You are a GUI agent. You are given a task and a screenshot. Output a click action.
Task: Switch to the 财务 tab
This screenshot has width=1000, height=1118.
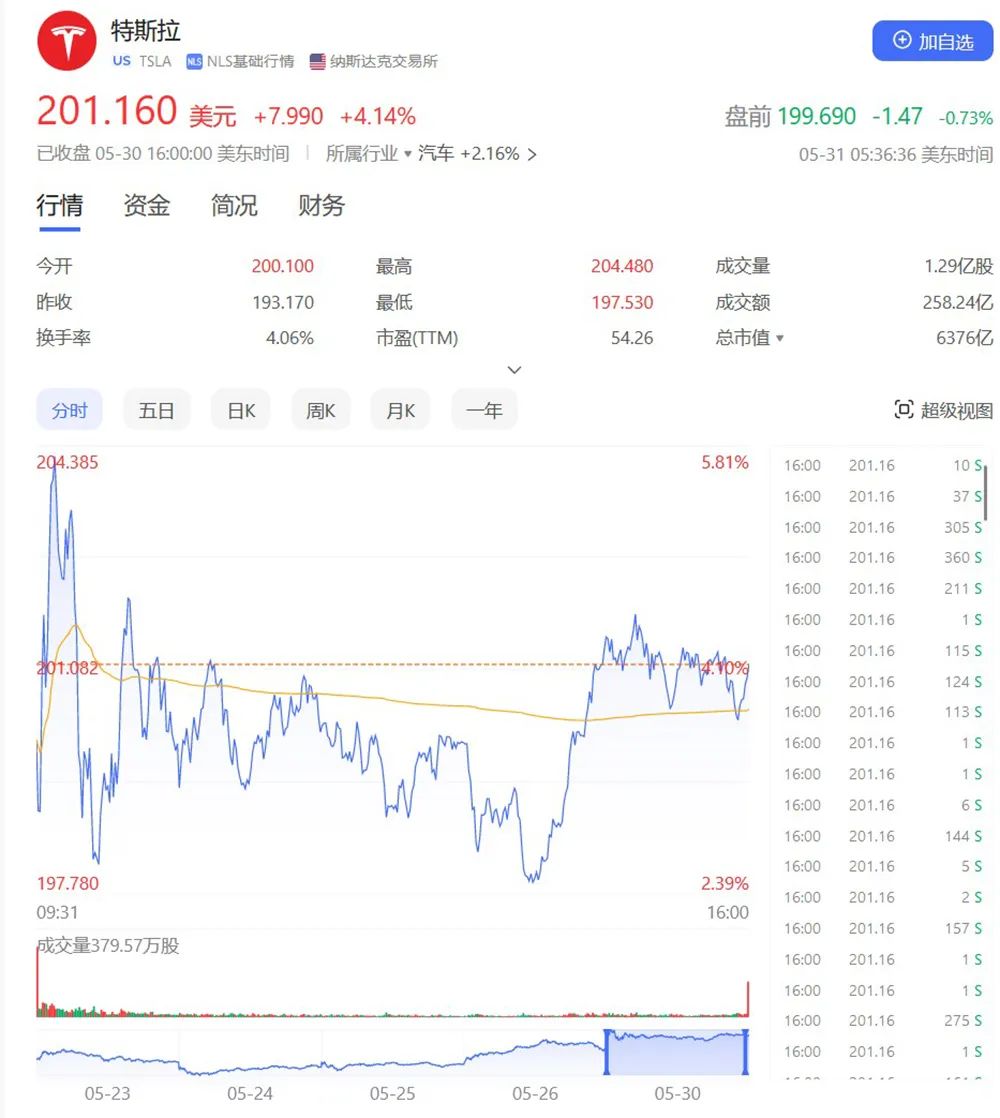(x=321, y=206)
